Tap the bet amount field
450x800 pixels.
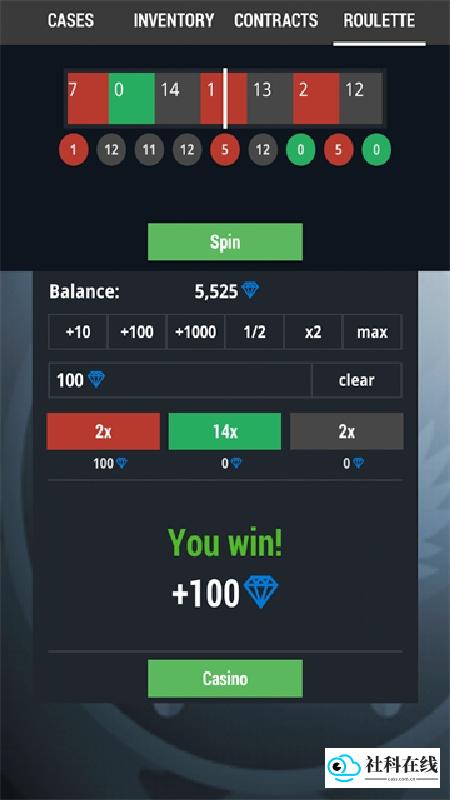coord(180,380)
